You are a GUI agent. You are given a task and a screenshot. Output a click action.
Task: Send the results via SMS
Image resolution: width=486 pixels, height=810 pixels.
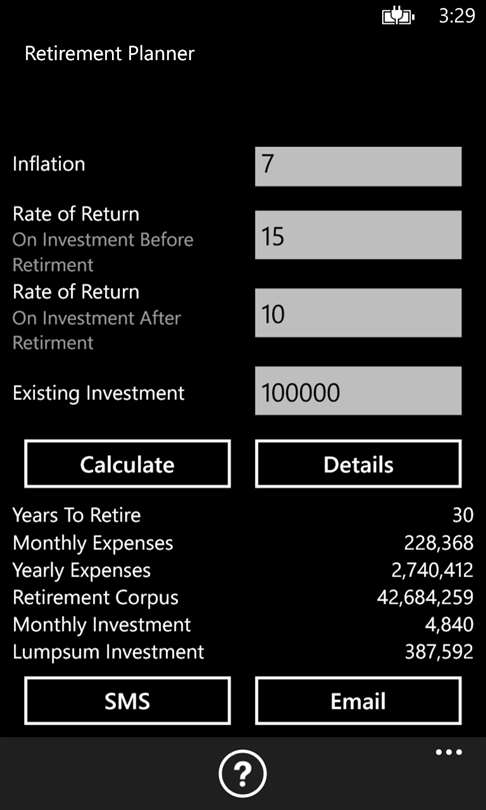[x=127, y=701]
